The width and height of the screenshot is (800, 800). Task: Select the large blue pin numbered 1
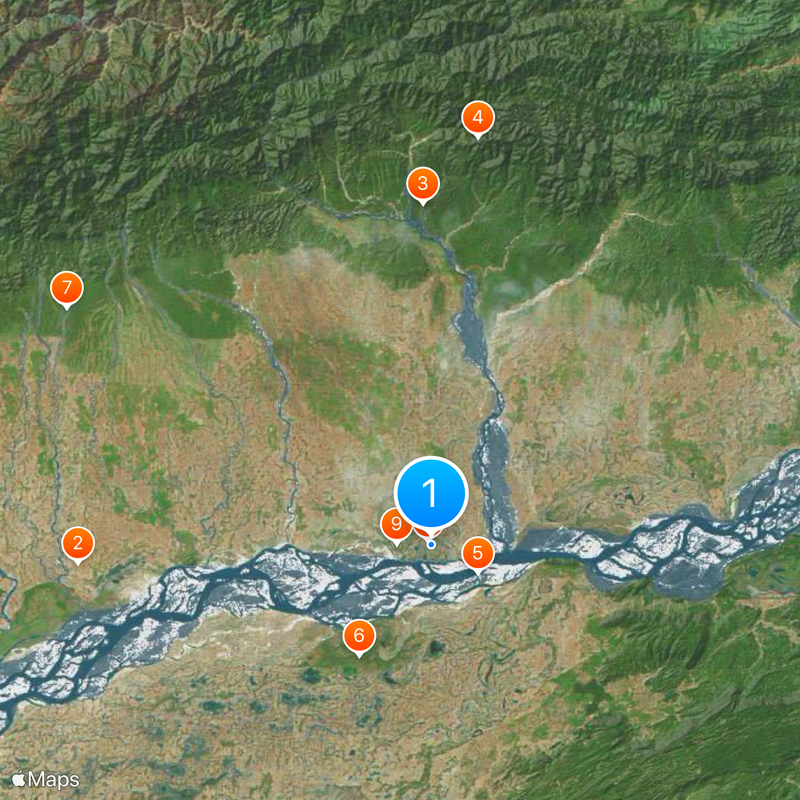(x=431, y=493)
